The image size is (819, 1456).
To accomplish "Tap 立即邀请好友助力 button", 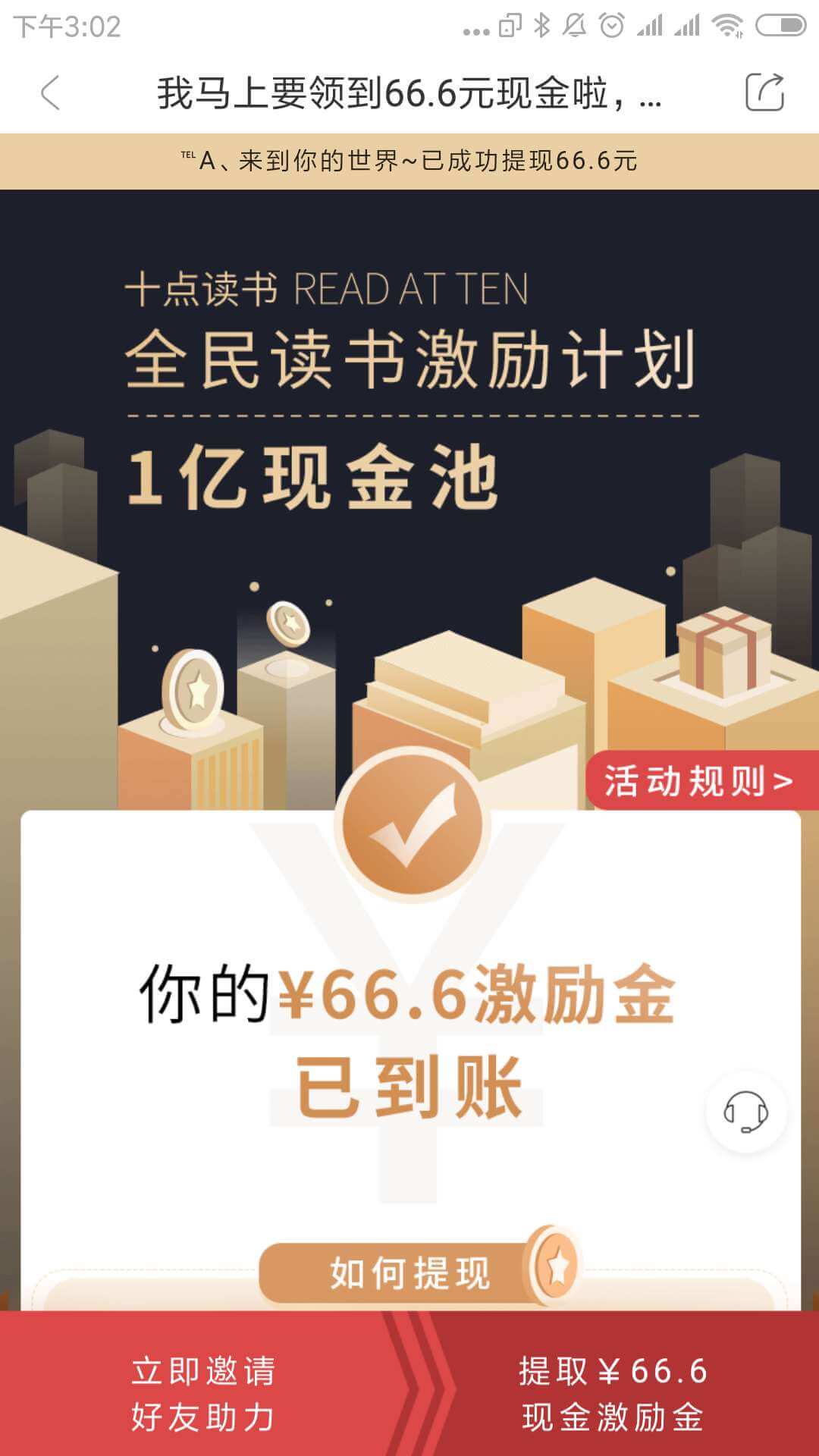I will point(203,1394).
